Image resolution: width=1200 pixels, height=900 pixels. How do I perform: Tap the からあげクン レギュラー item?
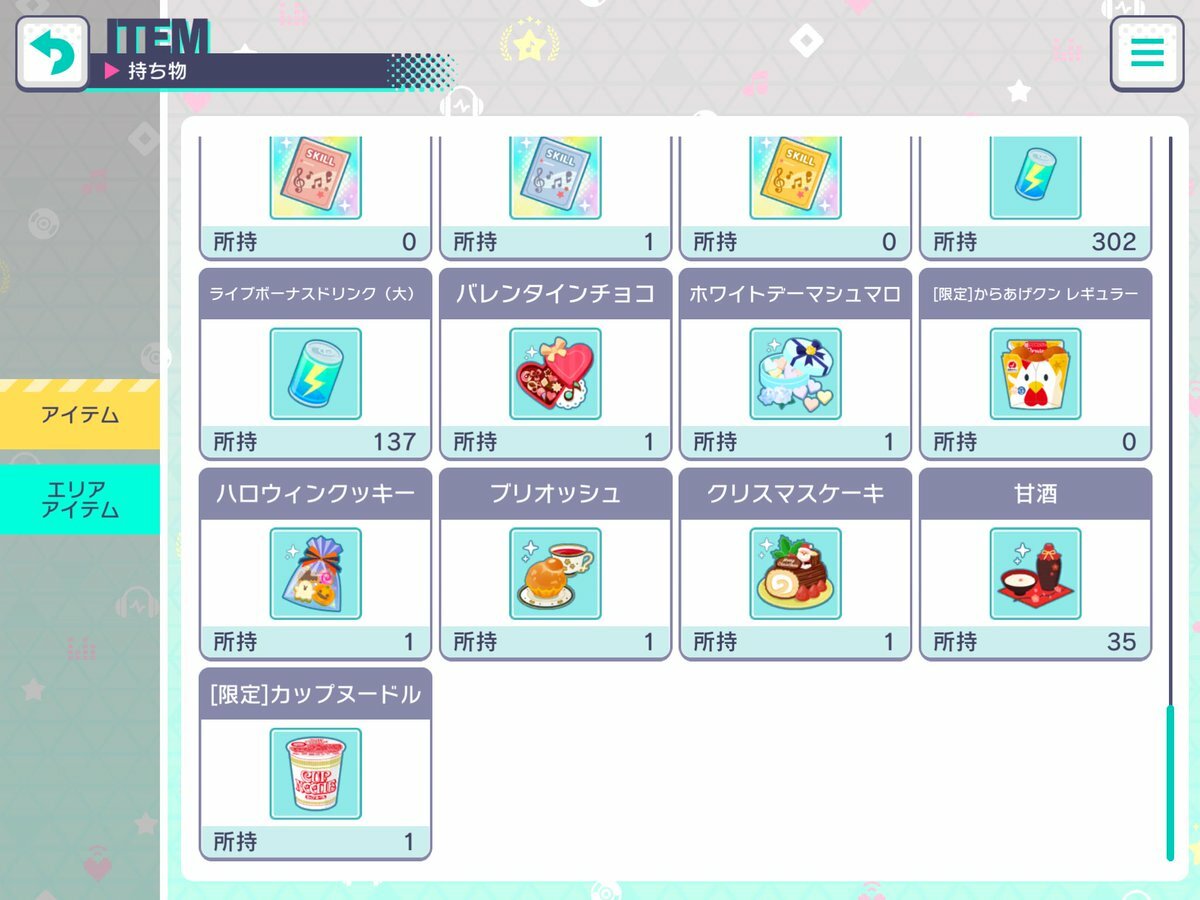pyautogui.click(x=1035, y=373)
